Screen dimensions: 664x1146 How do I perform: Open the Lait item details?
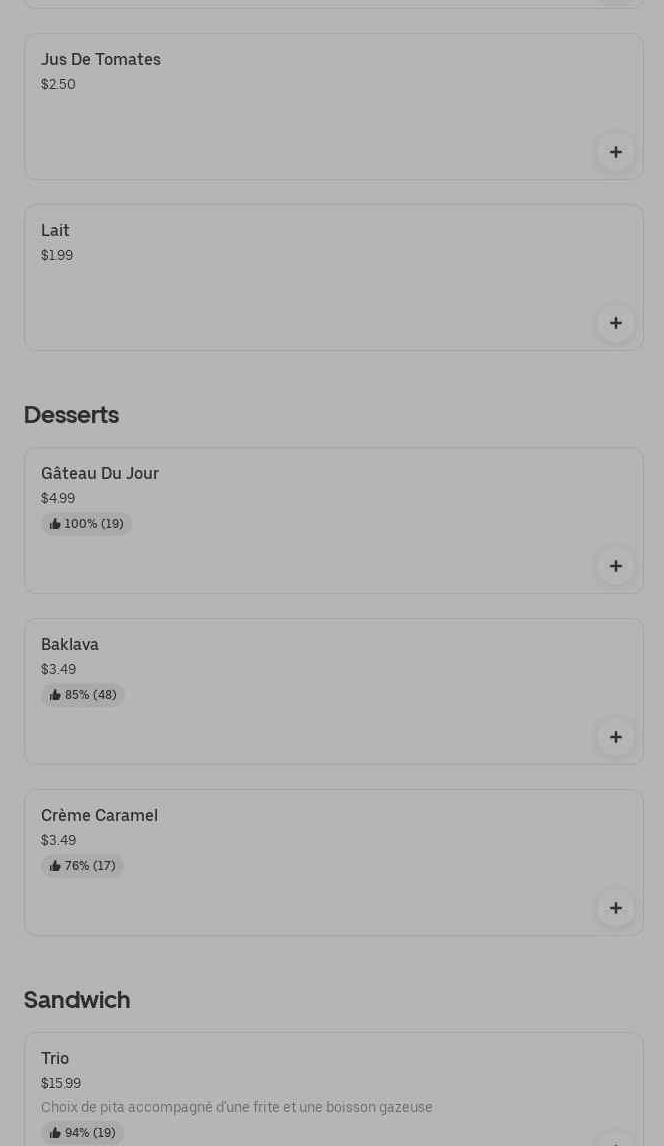coord(334,278)
